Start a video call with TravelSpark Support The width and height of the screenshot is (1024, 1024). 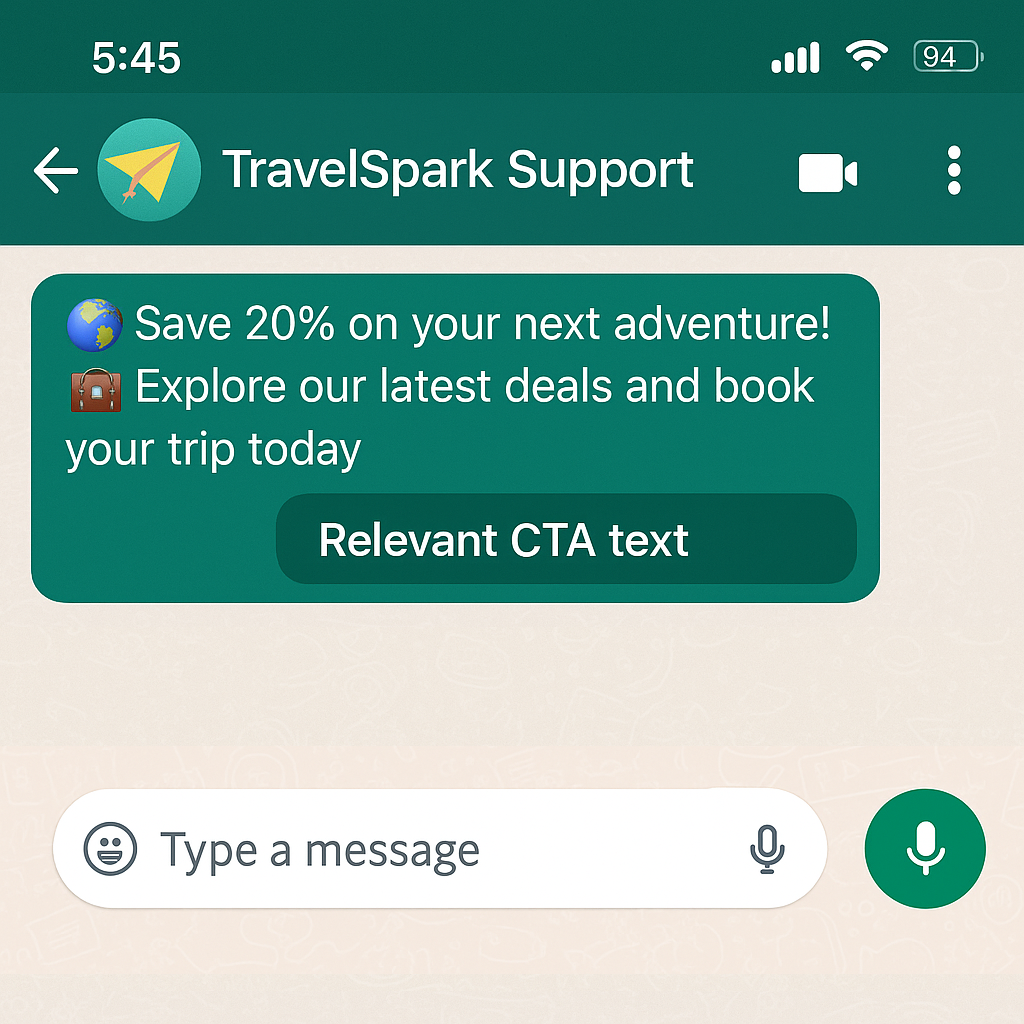pos(827,173)
